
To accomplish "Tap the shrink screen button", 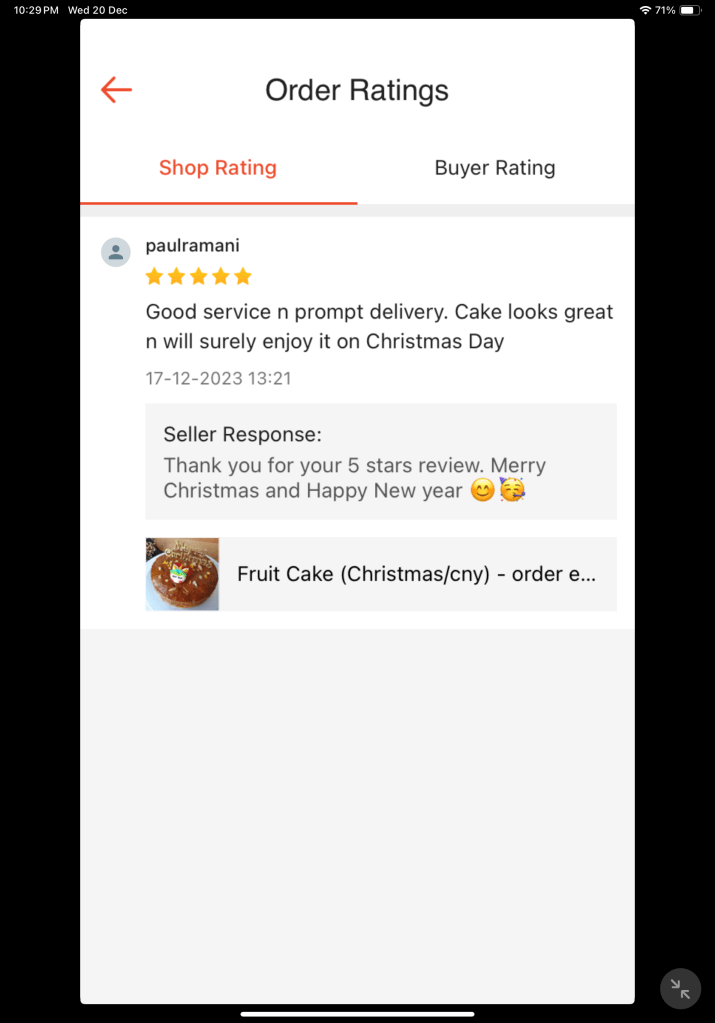I will [680, 989].
